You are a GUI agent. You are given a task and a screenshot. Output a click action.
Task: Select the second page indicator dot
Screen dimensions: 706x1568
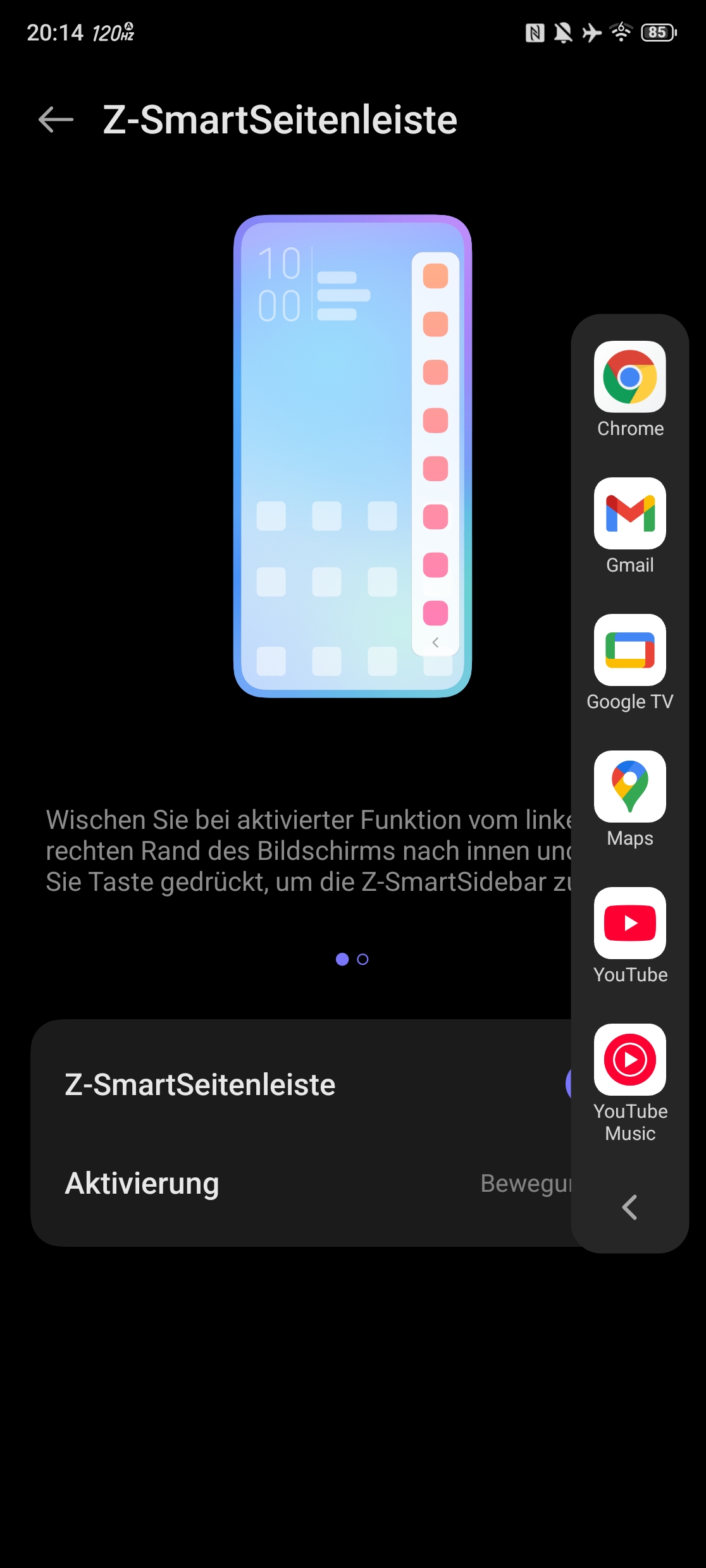(x=363, y=959)
